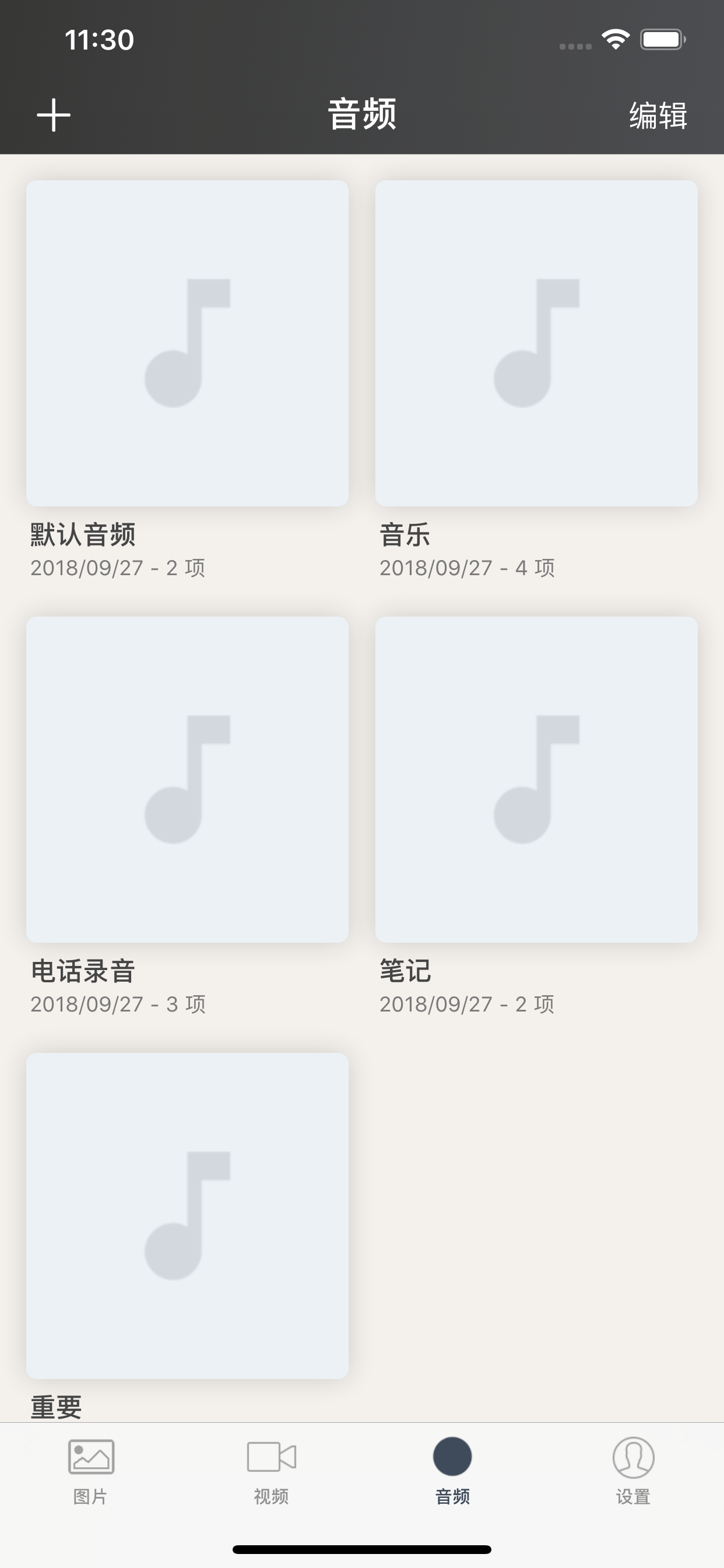Add a new audio album with plus icon
The height and width of the screenshot is (1568, 724).
pos(54,115)
